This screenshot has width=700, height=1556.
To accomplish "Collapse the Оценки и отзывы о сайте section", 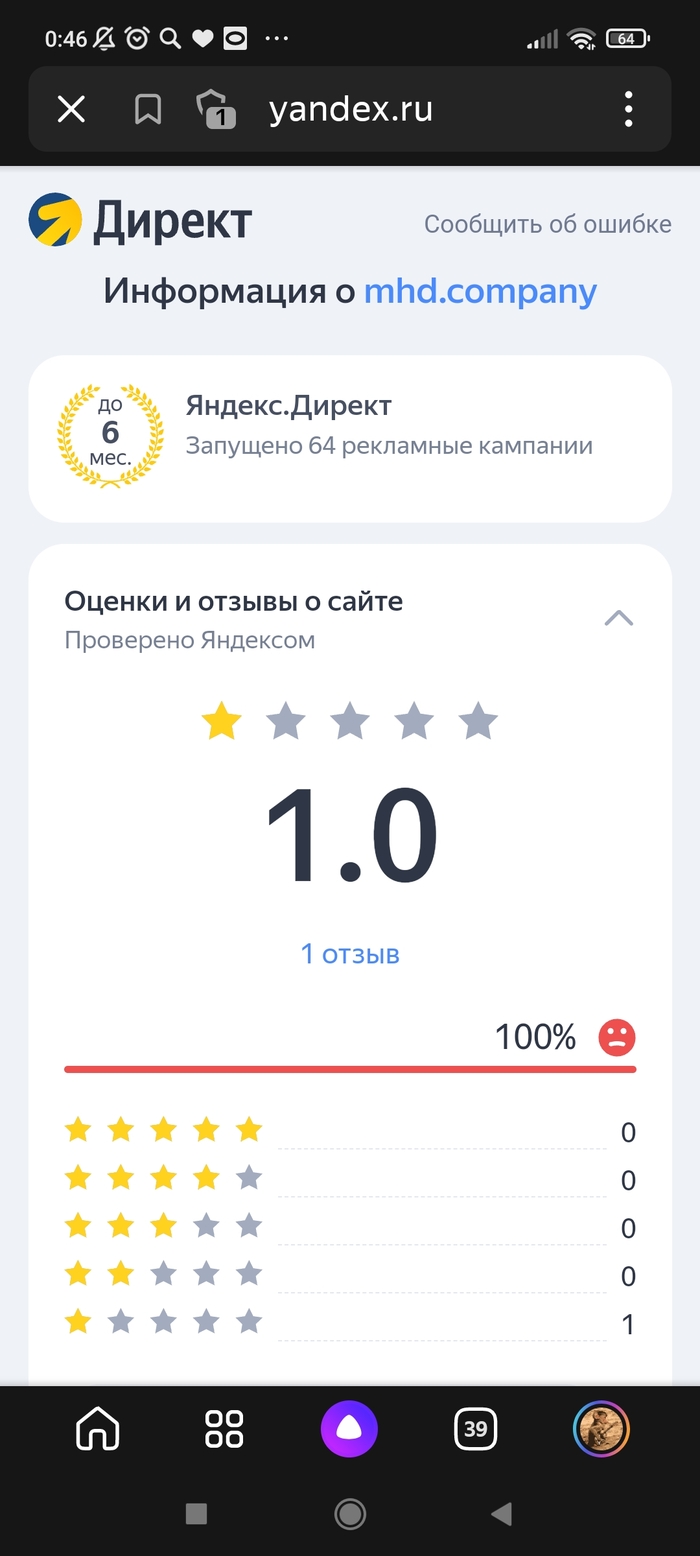I will [619, 618].
